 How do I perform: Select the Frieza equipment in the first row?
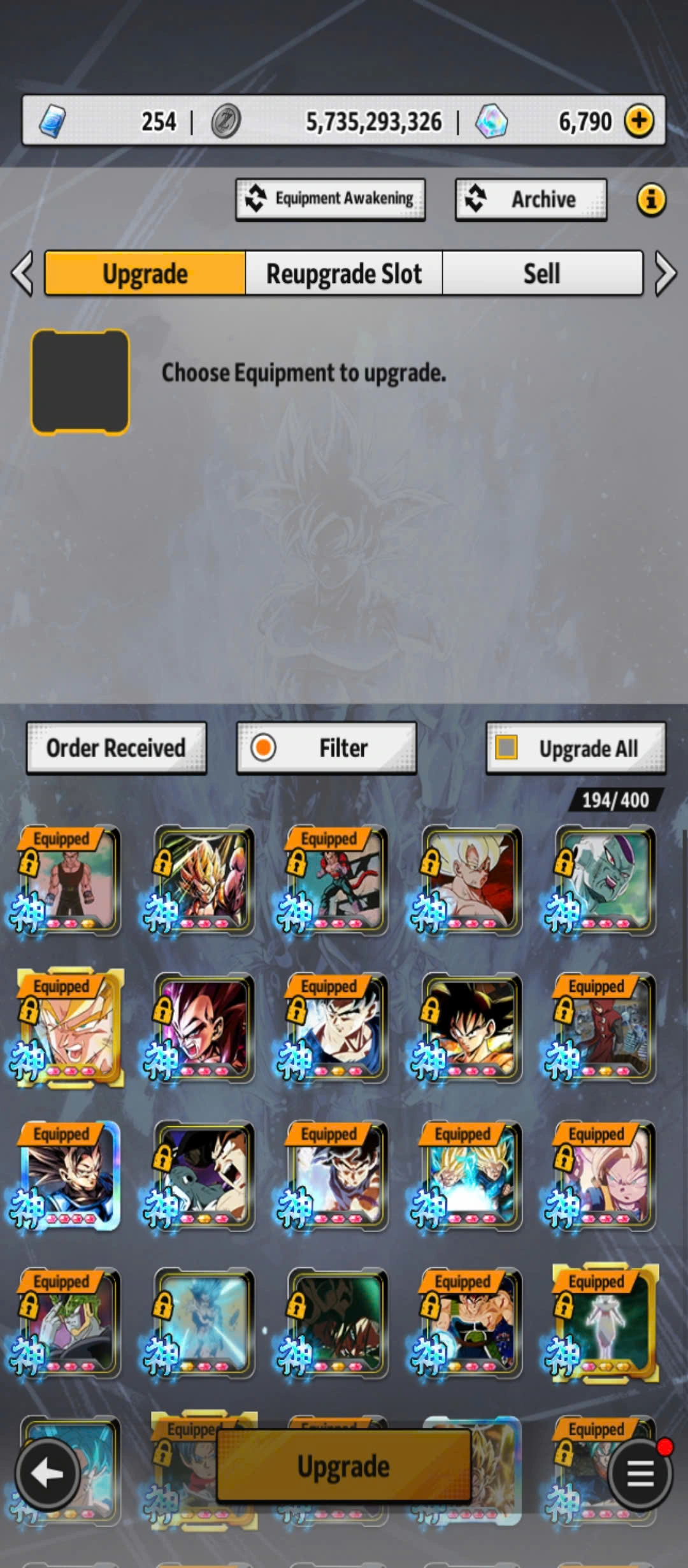point(604,880)
